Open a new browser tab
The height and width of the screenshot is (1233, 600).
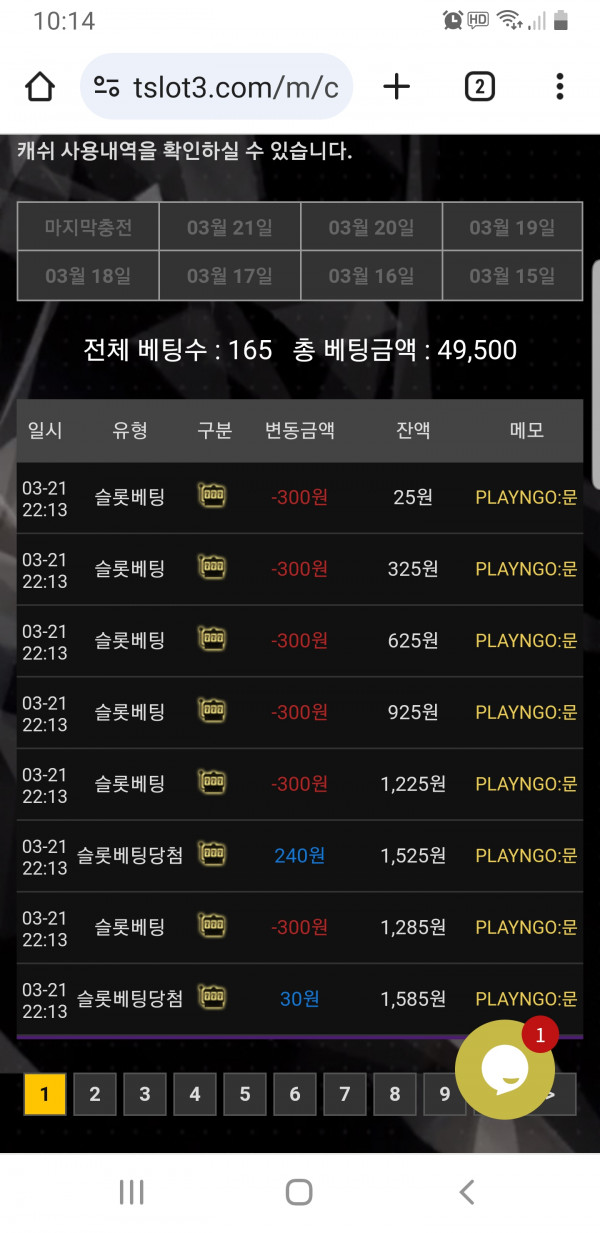[x=397, y=88]
